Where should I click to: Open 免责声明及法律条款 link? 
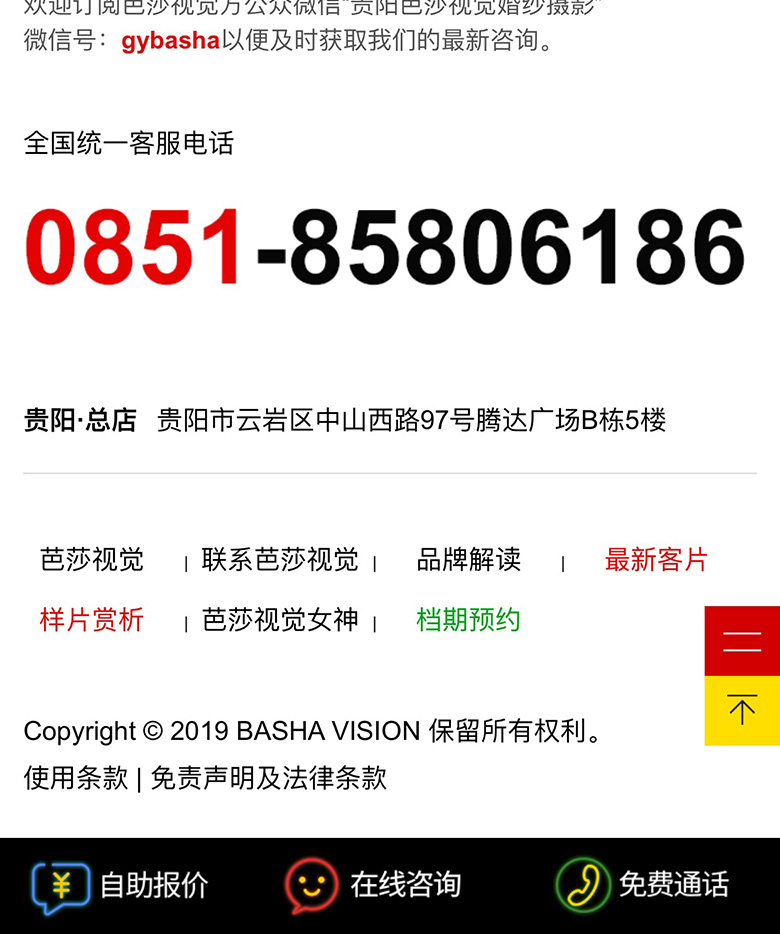tap(268, 778)
